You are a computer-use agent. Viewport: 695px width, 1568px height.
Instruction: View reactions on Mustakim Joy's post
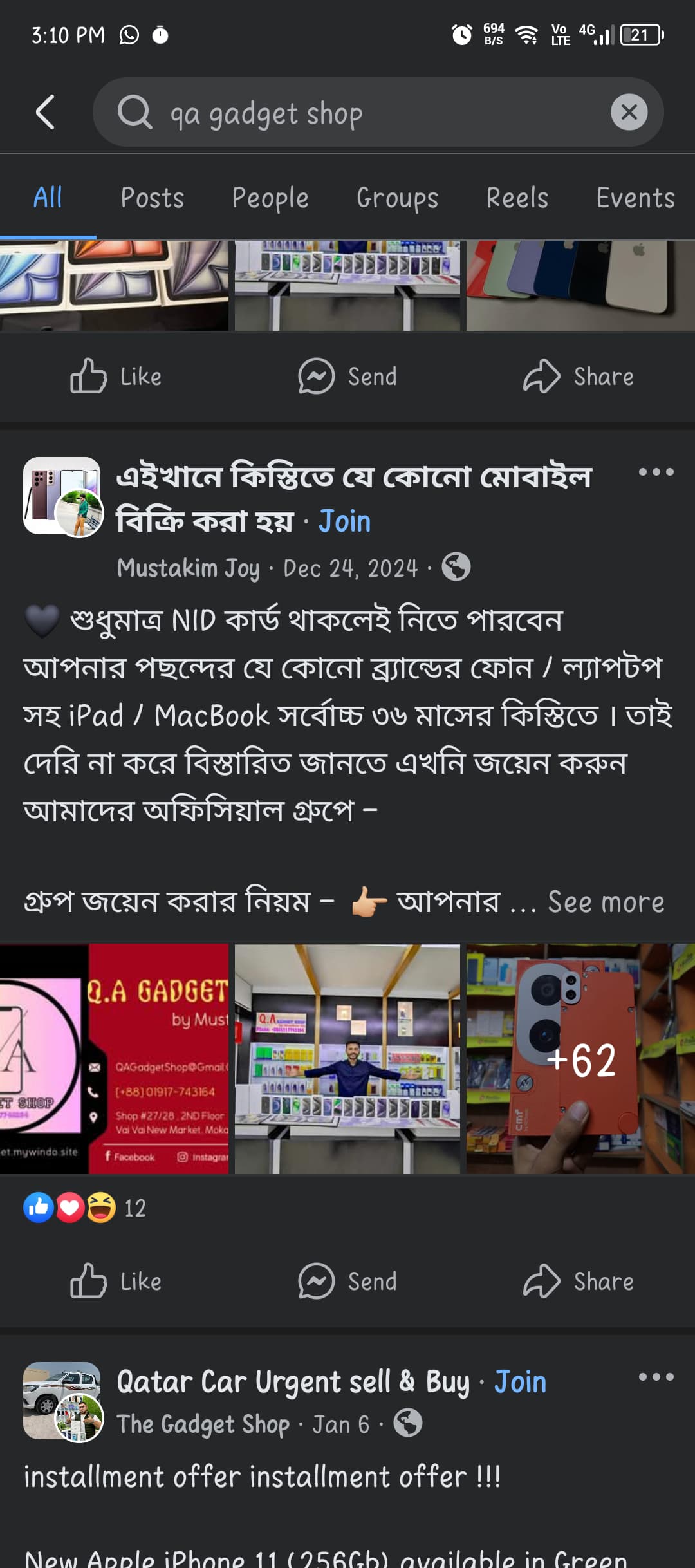84,1208
